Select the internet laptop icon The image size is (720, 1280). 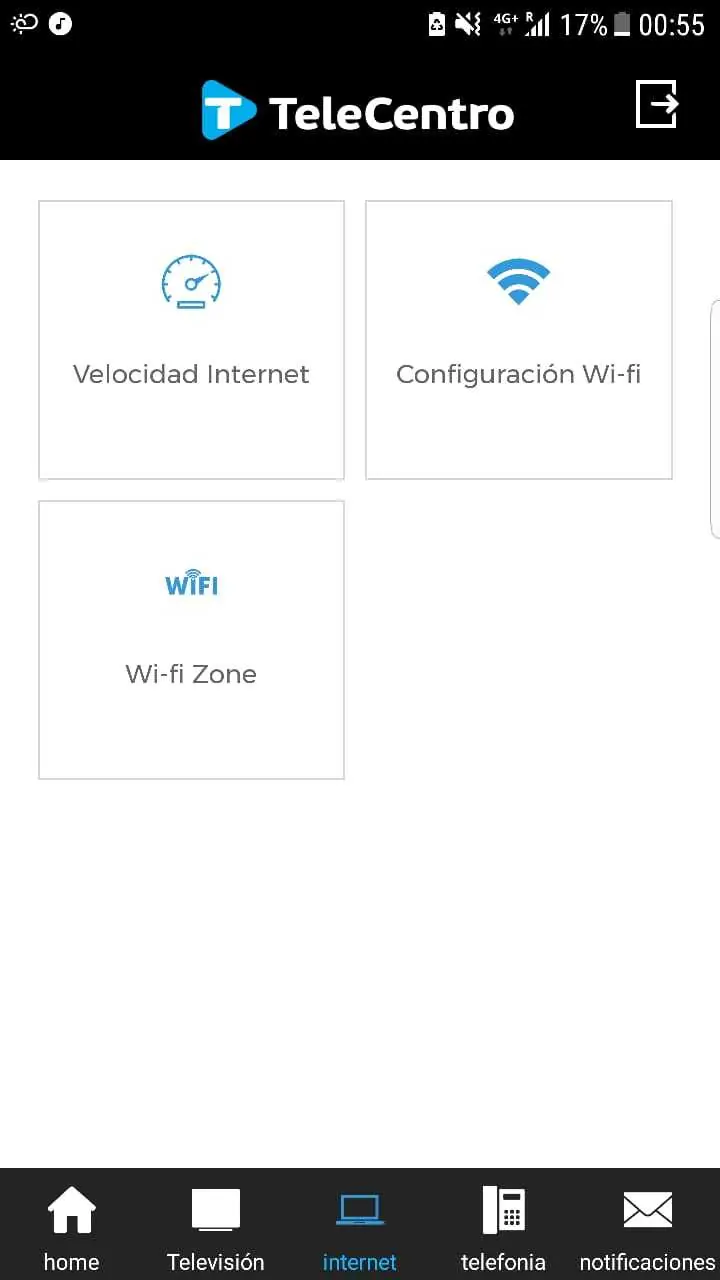tap(359, 1208)
